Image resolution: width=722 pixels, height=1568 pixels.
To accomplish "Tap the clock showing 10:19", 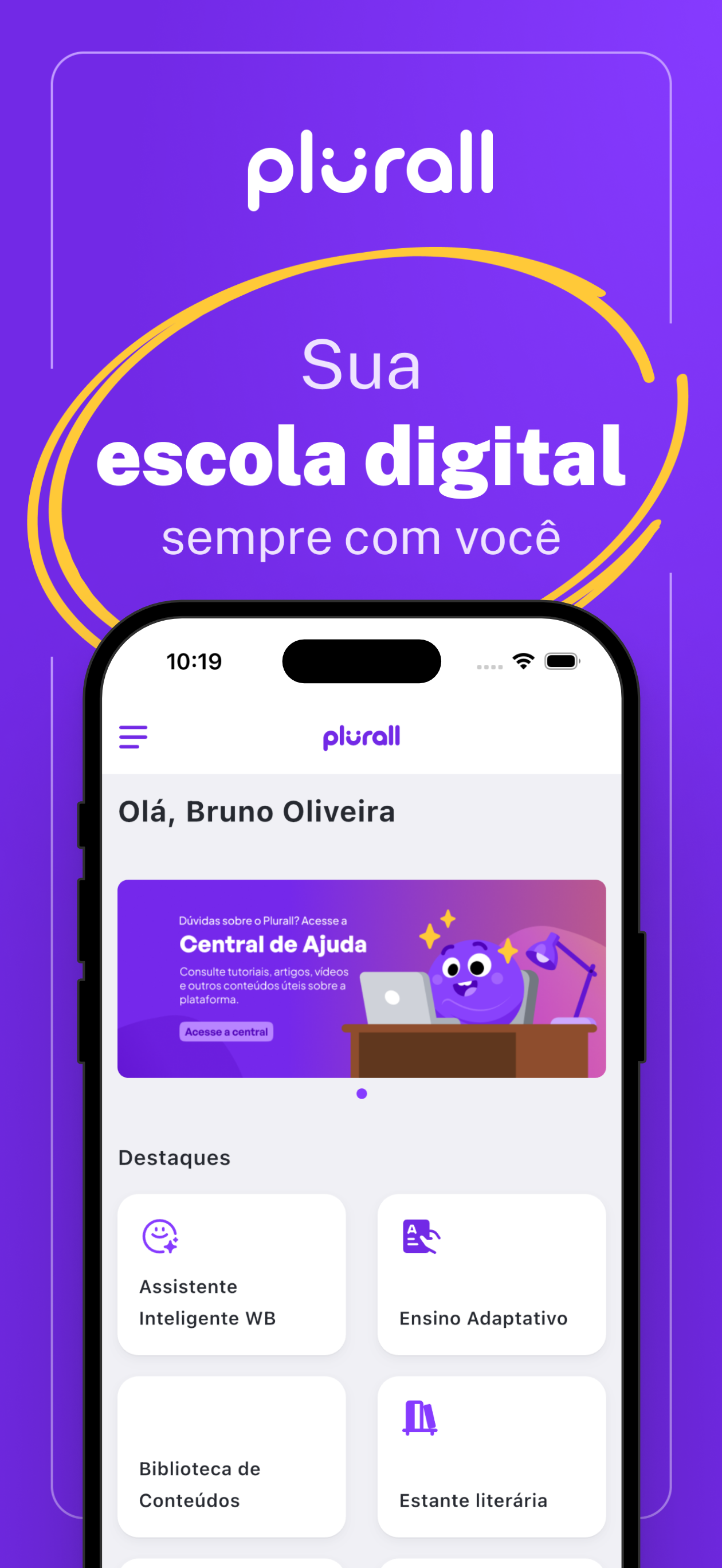I will coord(195,661).
